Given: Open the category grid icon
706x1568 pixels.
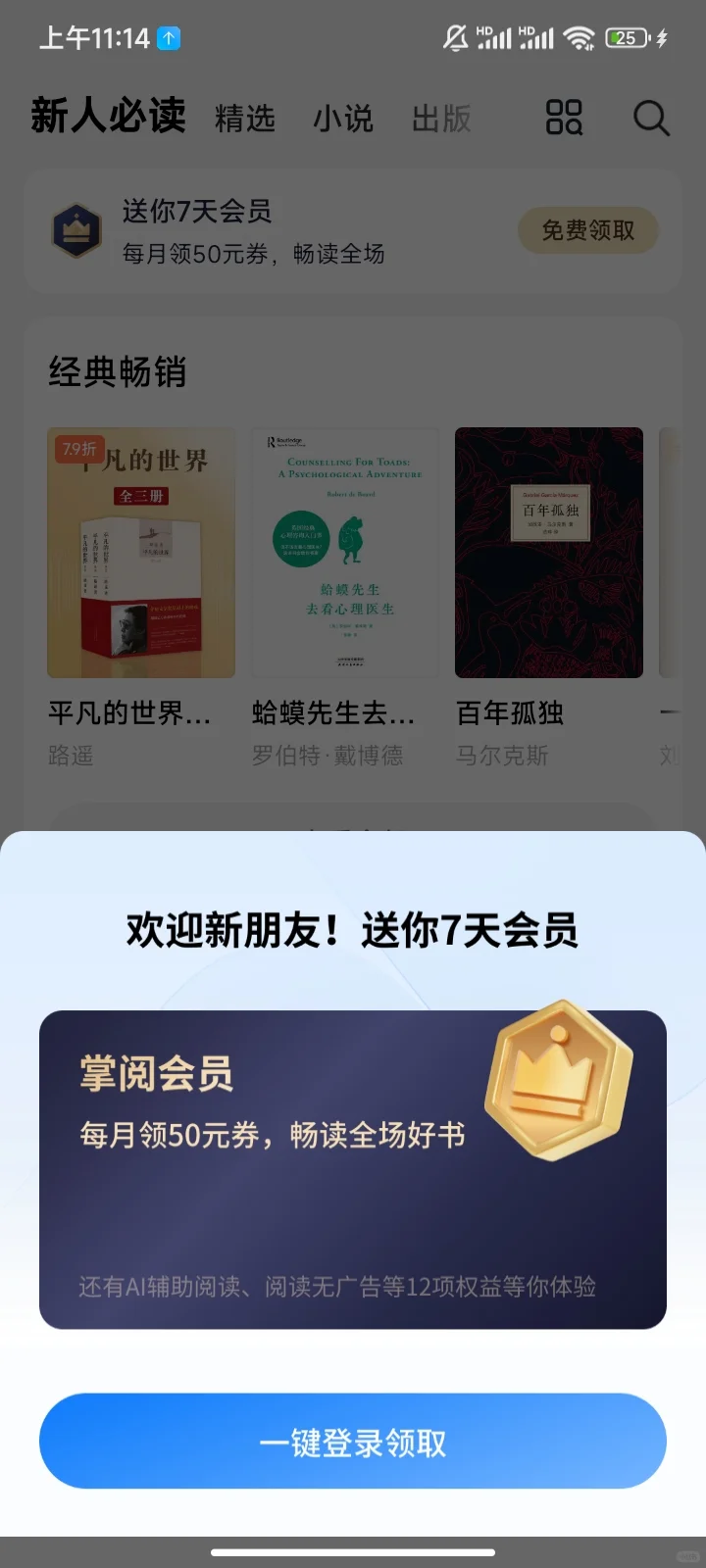Looking at the screenshot, I should [564, 118].
